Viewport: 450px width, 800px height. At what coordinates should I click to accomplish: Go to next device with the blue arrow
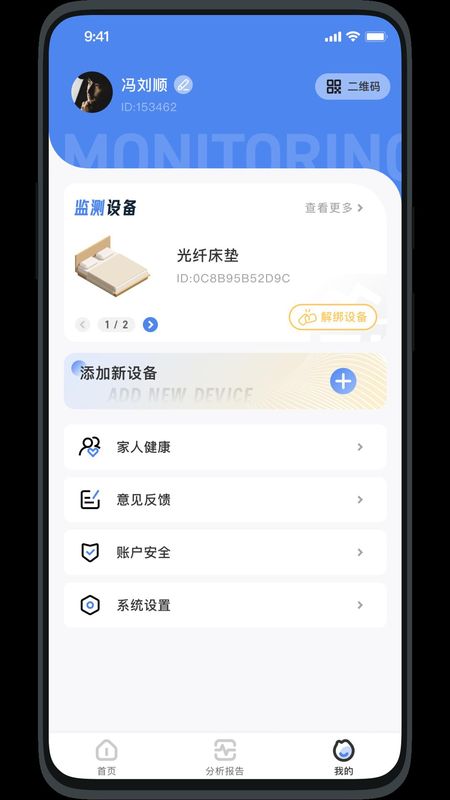pos(150,324)
